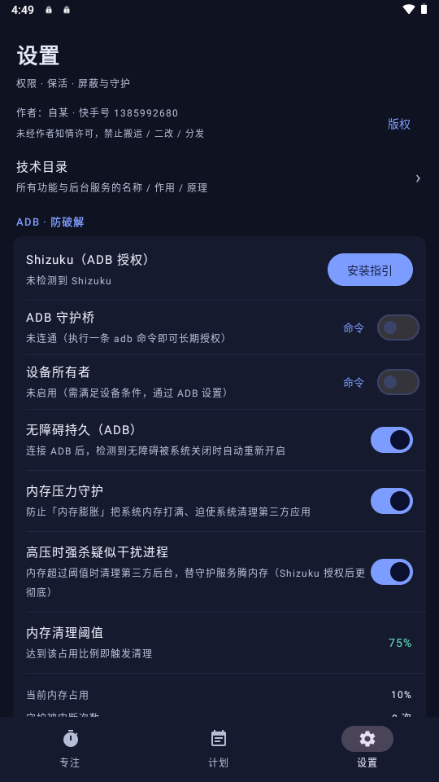Switch to the 专注 tab

click(x=70, y=749)
